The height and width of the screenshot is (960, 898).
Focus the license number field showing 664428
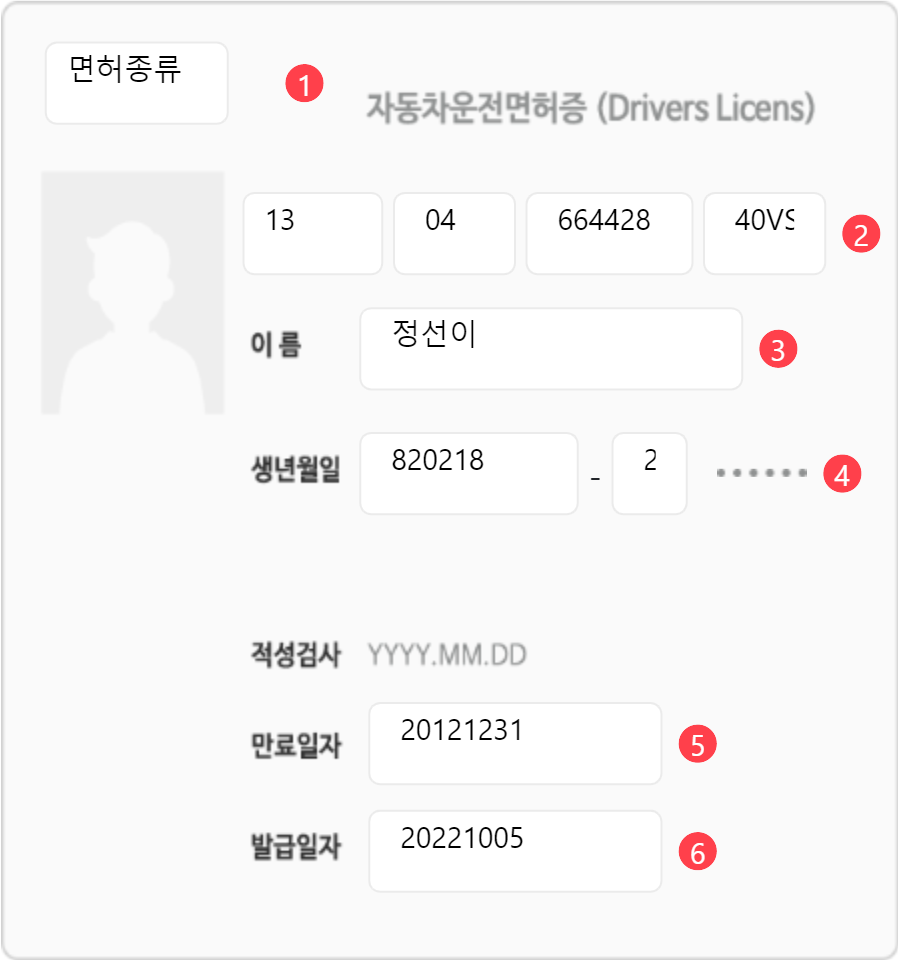(609, 233)
